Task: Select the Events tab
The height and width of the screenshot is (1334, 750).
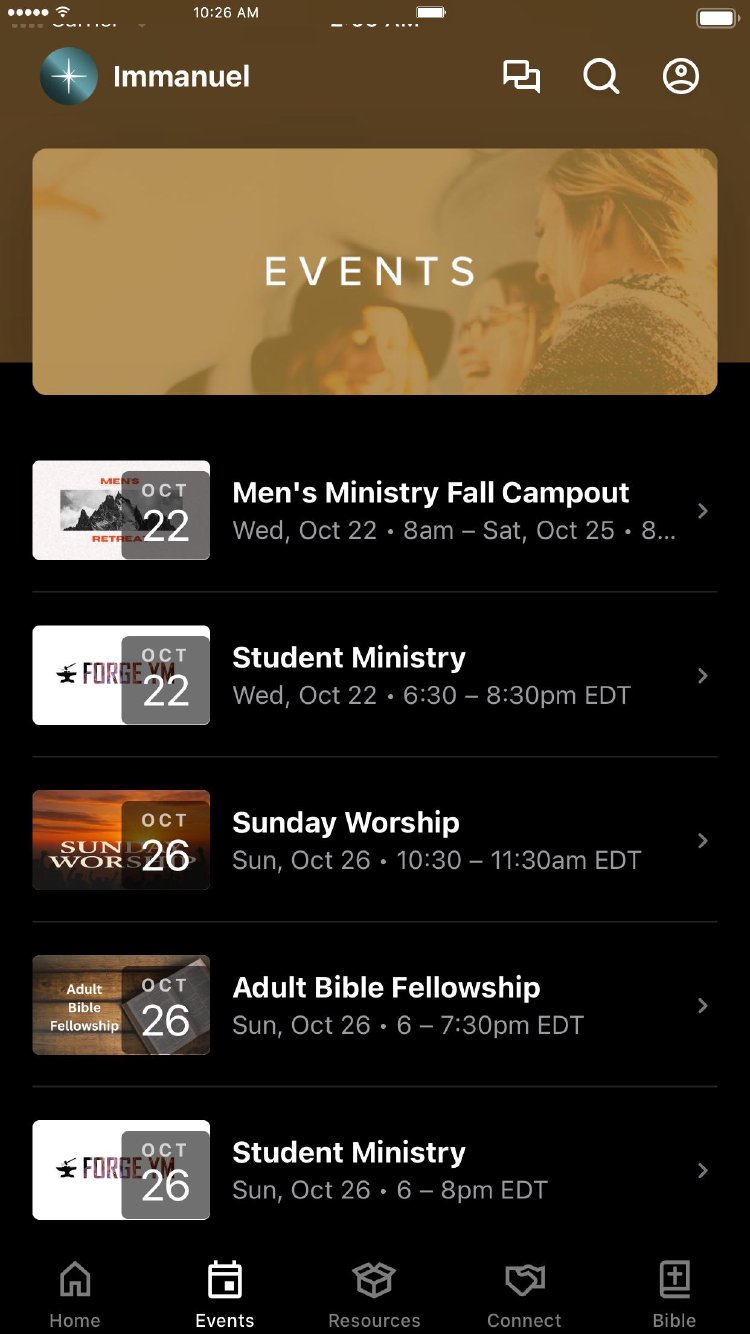Action: [225, 1294]
